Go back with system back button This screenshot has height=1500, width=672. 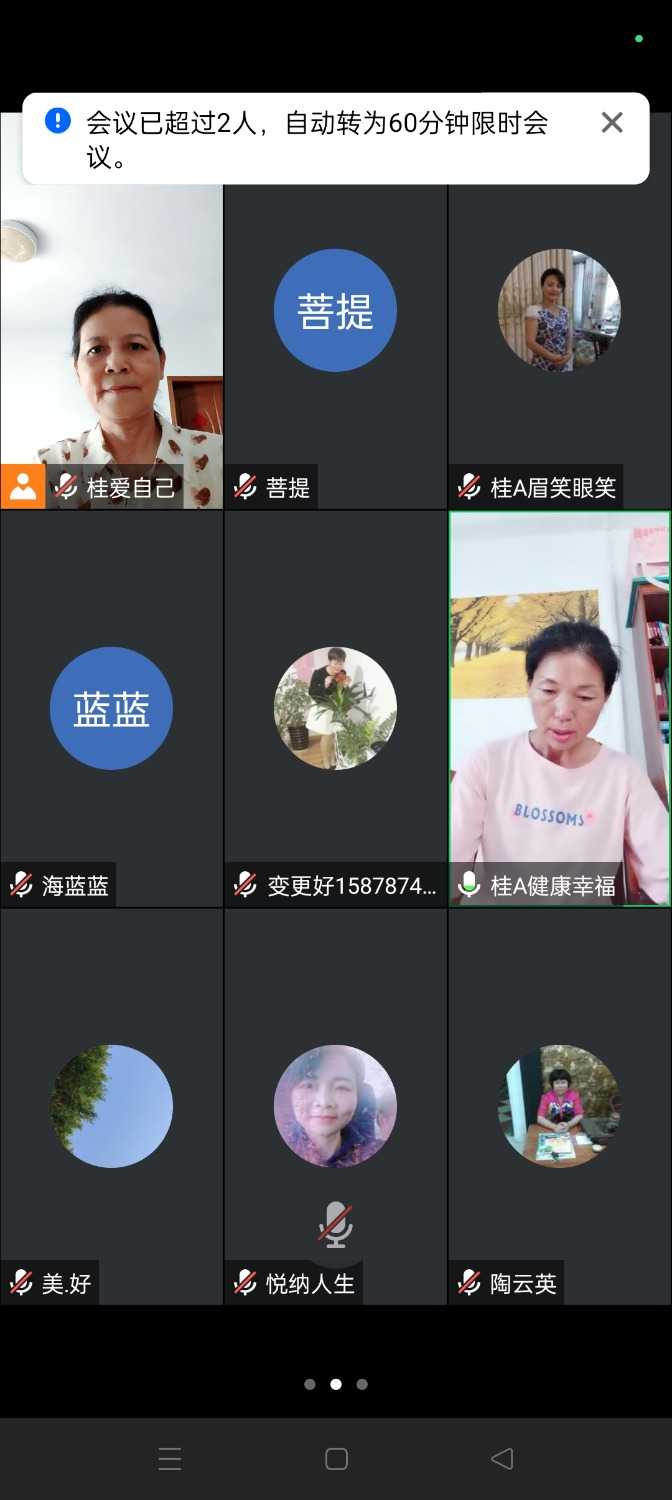503,1459
